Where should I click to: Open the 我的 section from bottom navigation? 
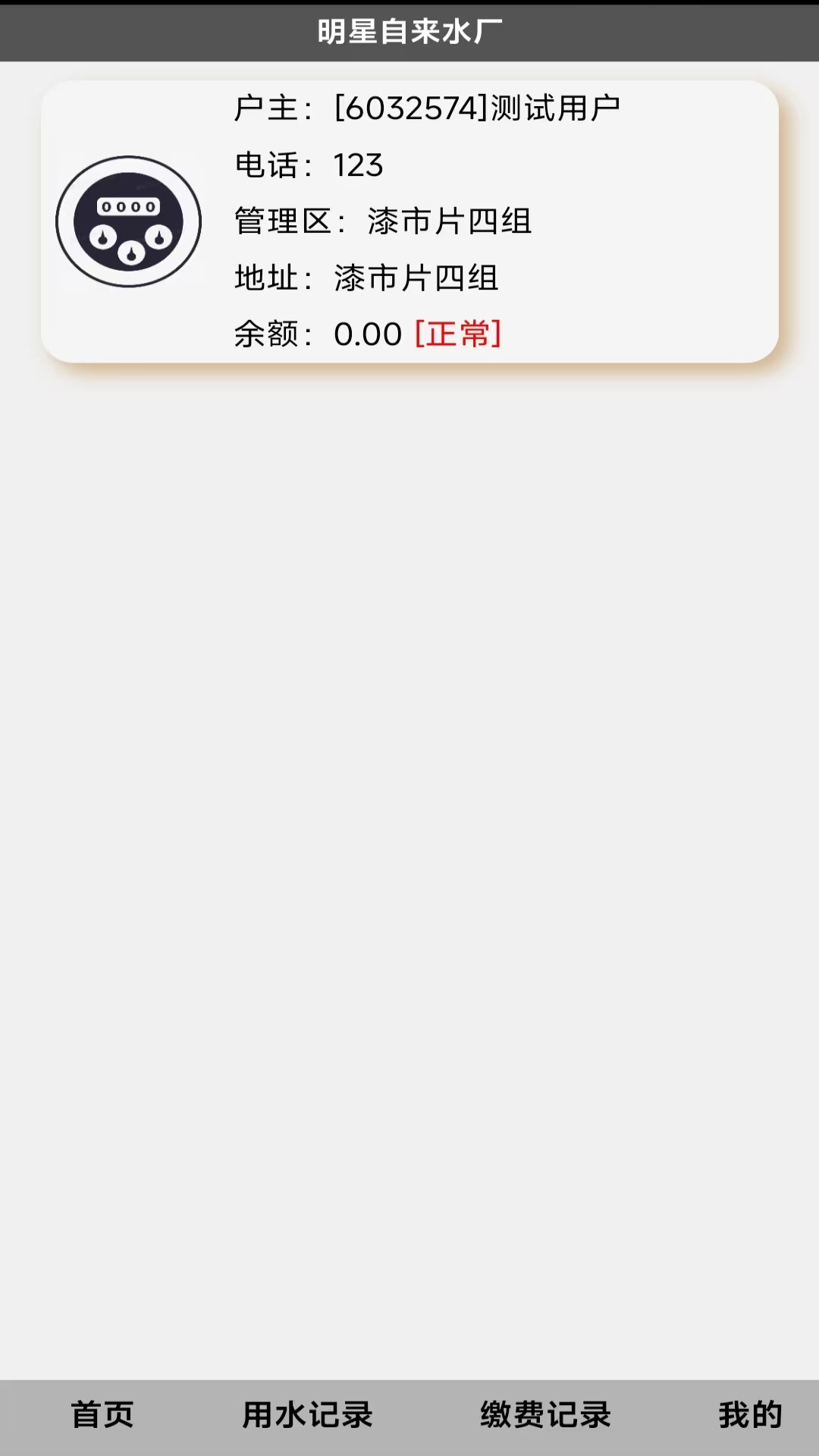[x=751, y=1413]
